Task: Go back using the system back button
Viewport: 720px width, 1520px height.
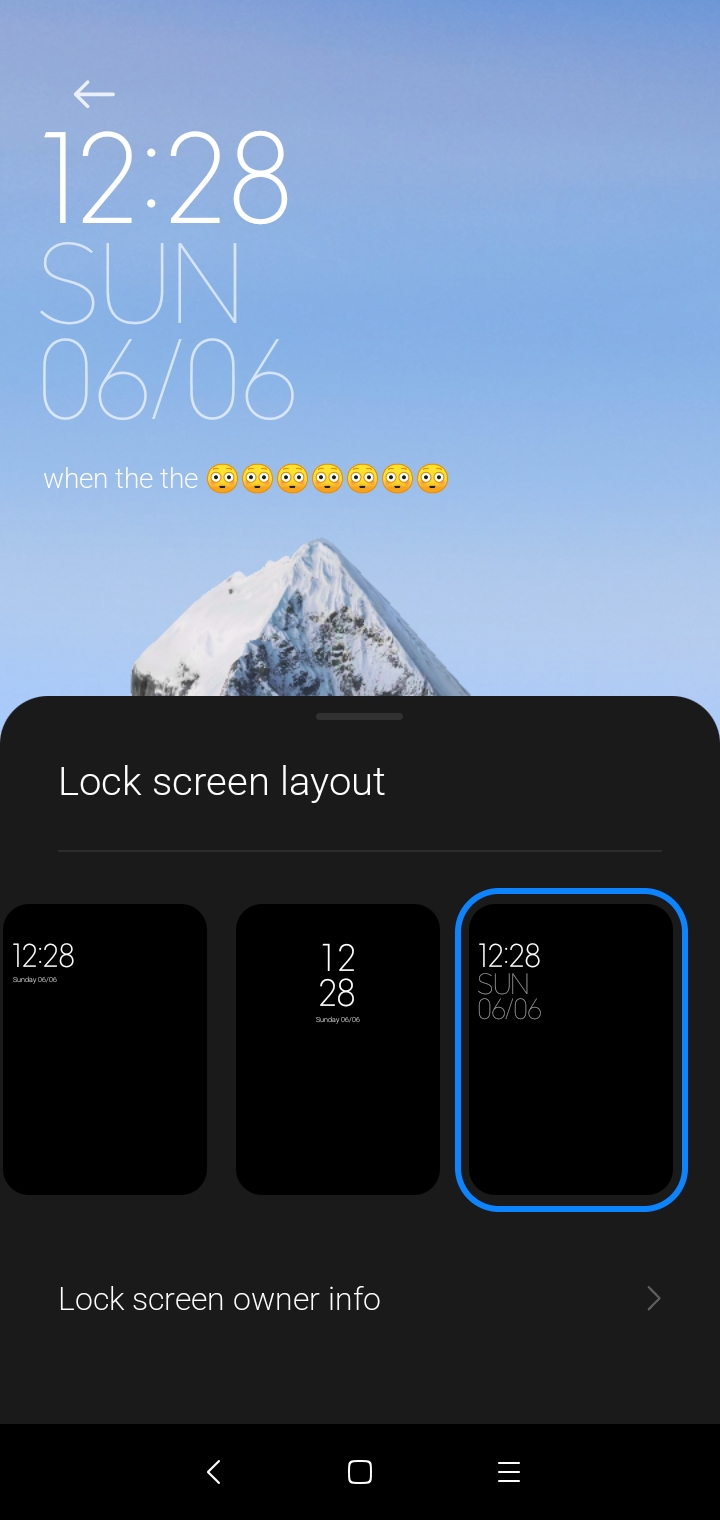Action: click(213, 1472)
